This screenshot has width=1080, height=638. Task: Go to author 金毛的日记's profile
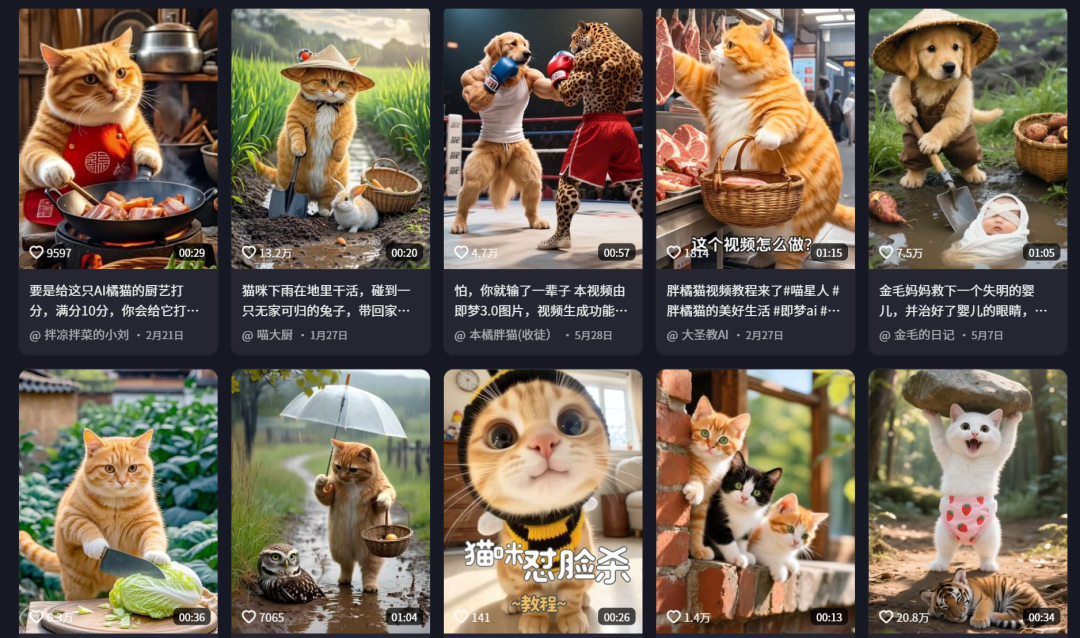[918, 335]
